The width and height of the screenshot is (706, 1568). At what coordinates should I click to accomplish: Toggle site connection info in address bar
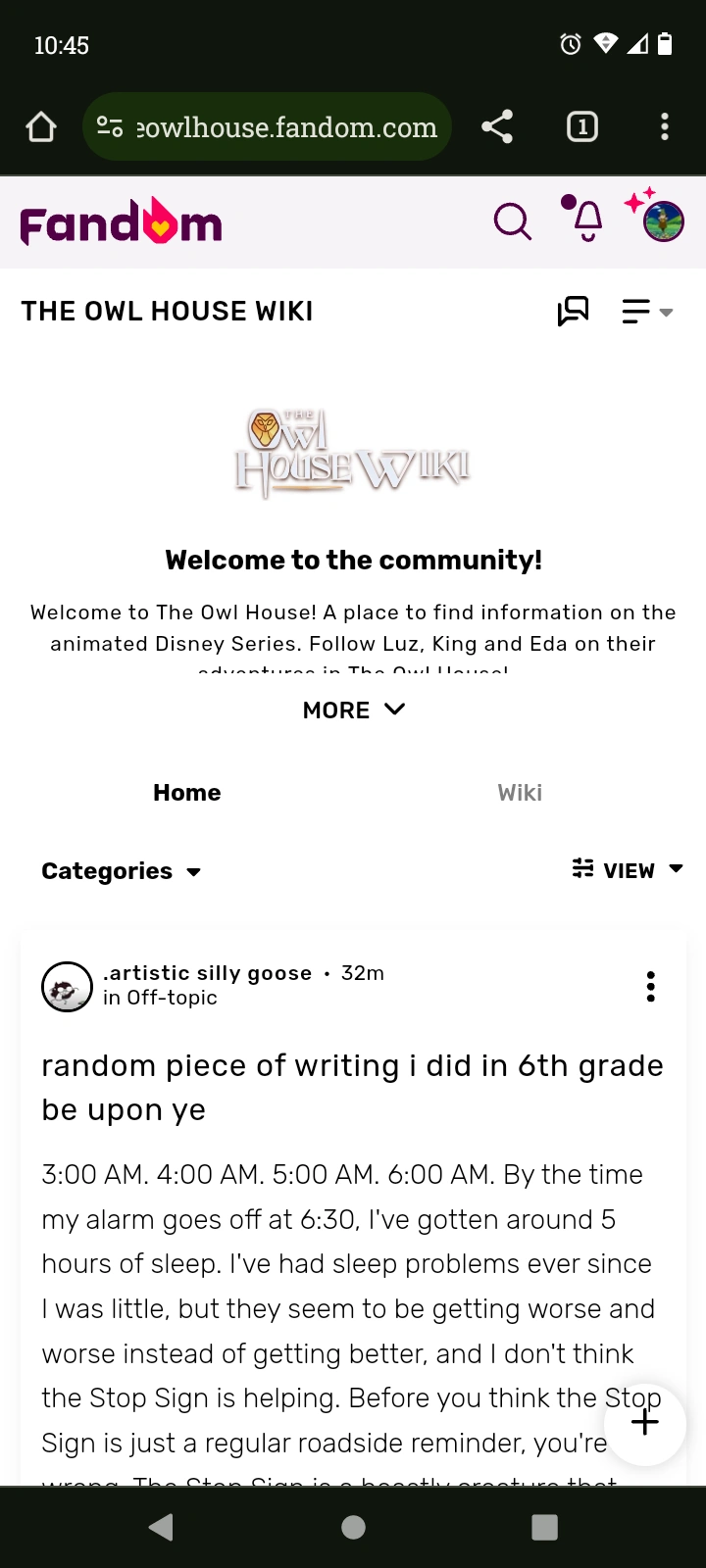click(111, 126)
